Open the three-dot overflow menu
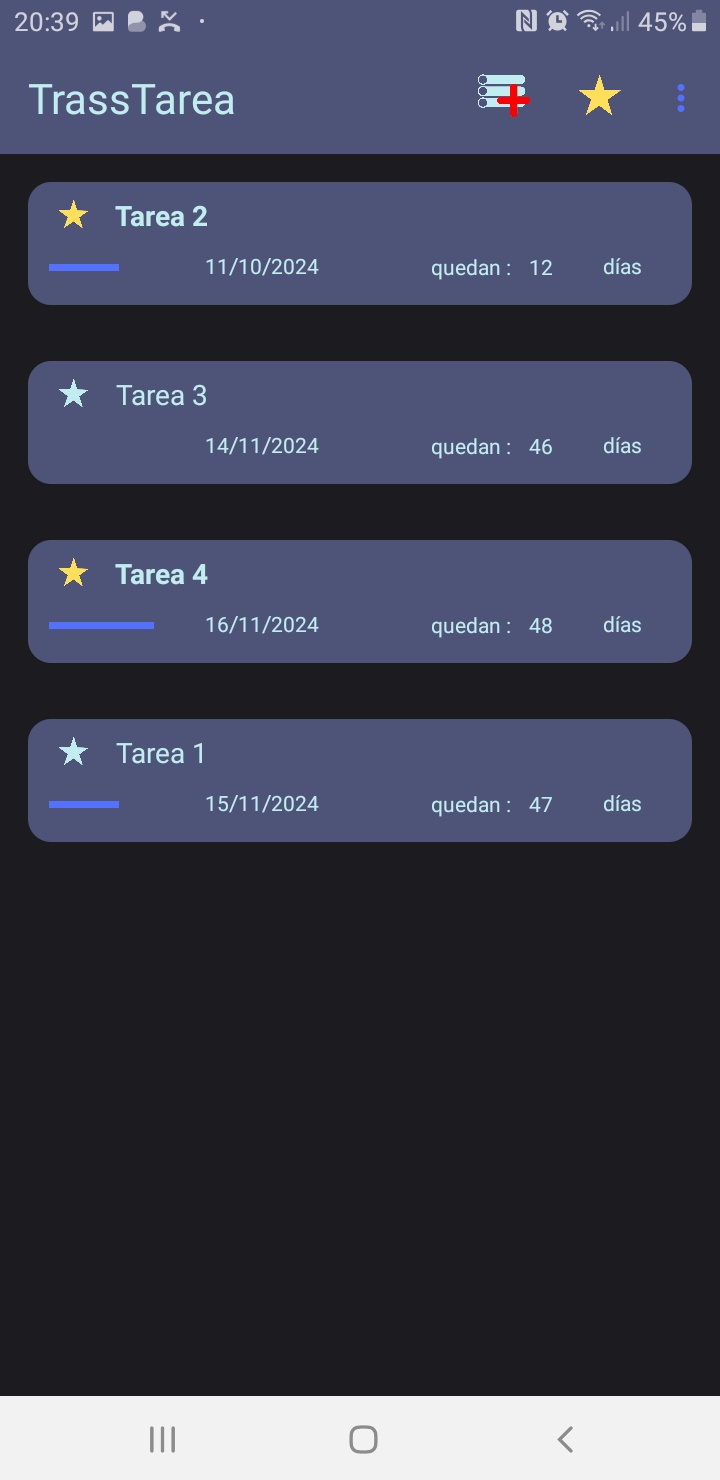This screenshot has width=720, height=1480. point(681,98)
